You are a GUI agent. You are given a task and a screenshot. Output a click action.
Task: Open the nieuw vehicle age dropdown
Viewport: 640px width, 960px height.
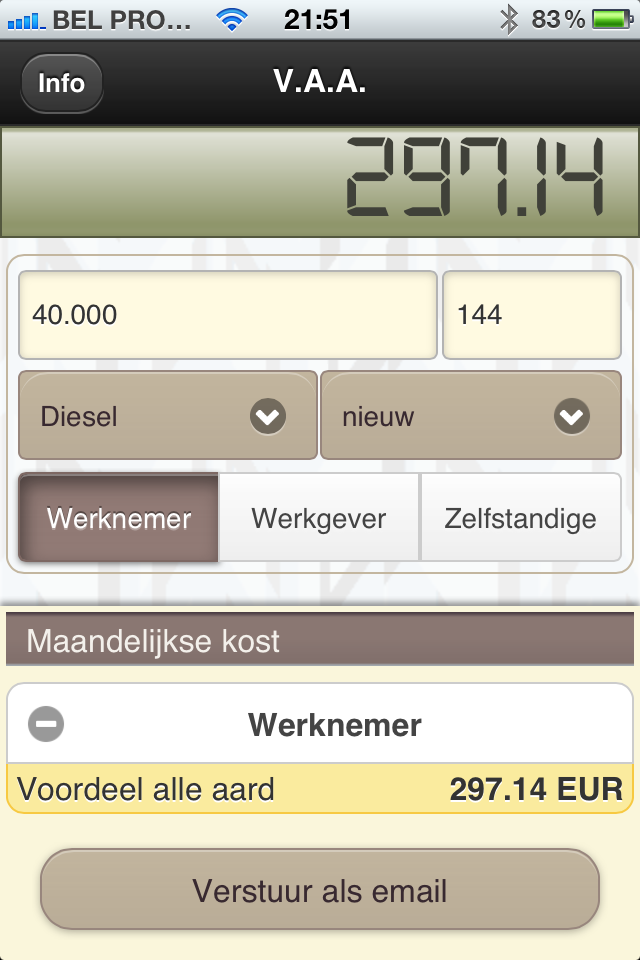tap(470, 416)
